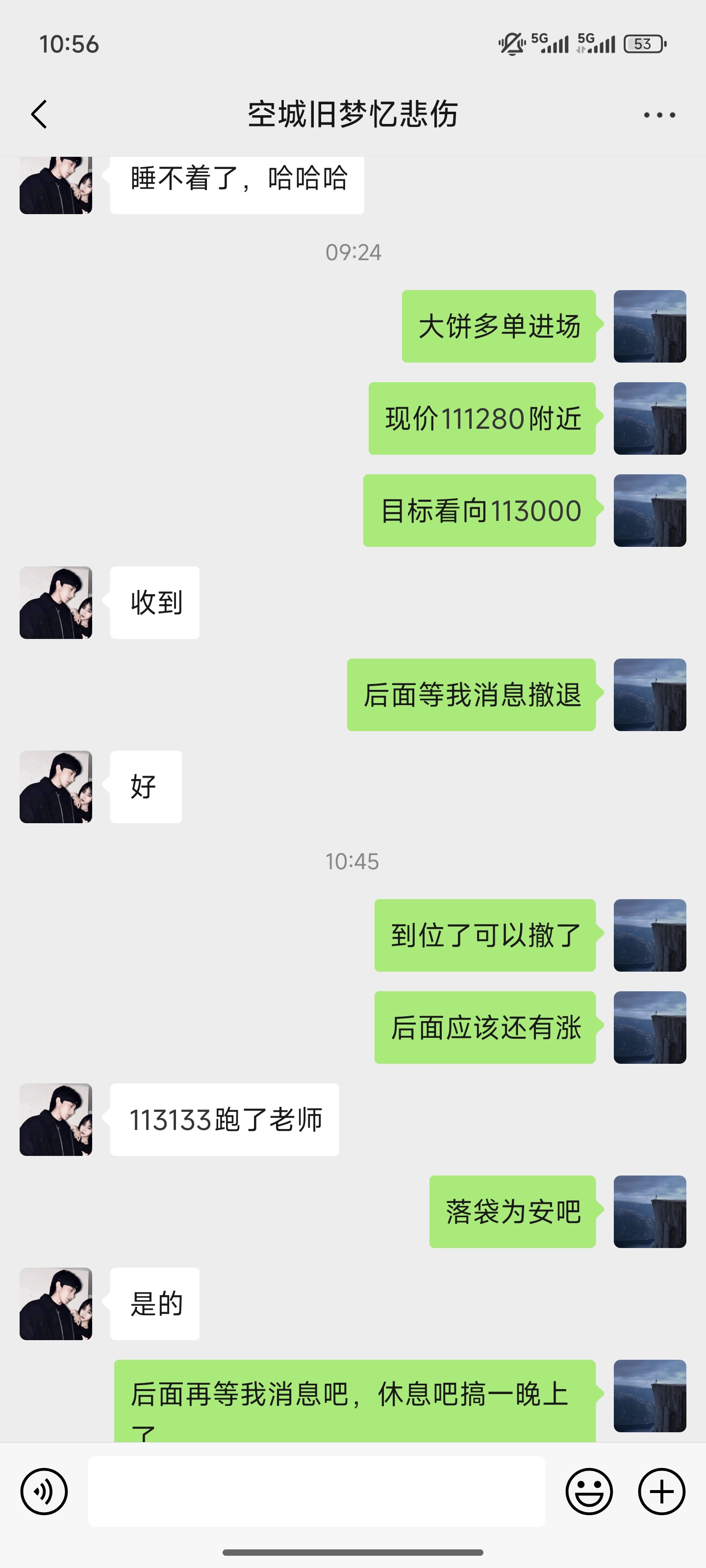This screenshot has height=1568, width=706.
Task: Open the plus attachment menu
Action: [x=661, y=1491]
